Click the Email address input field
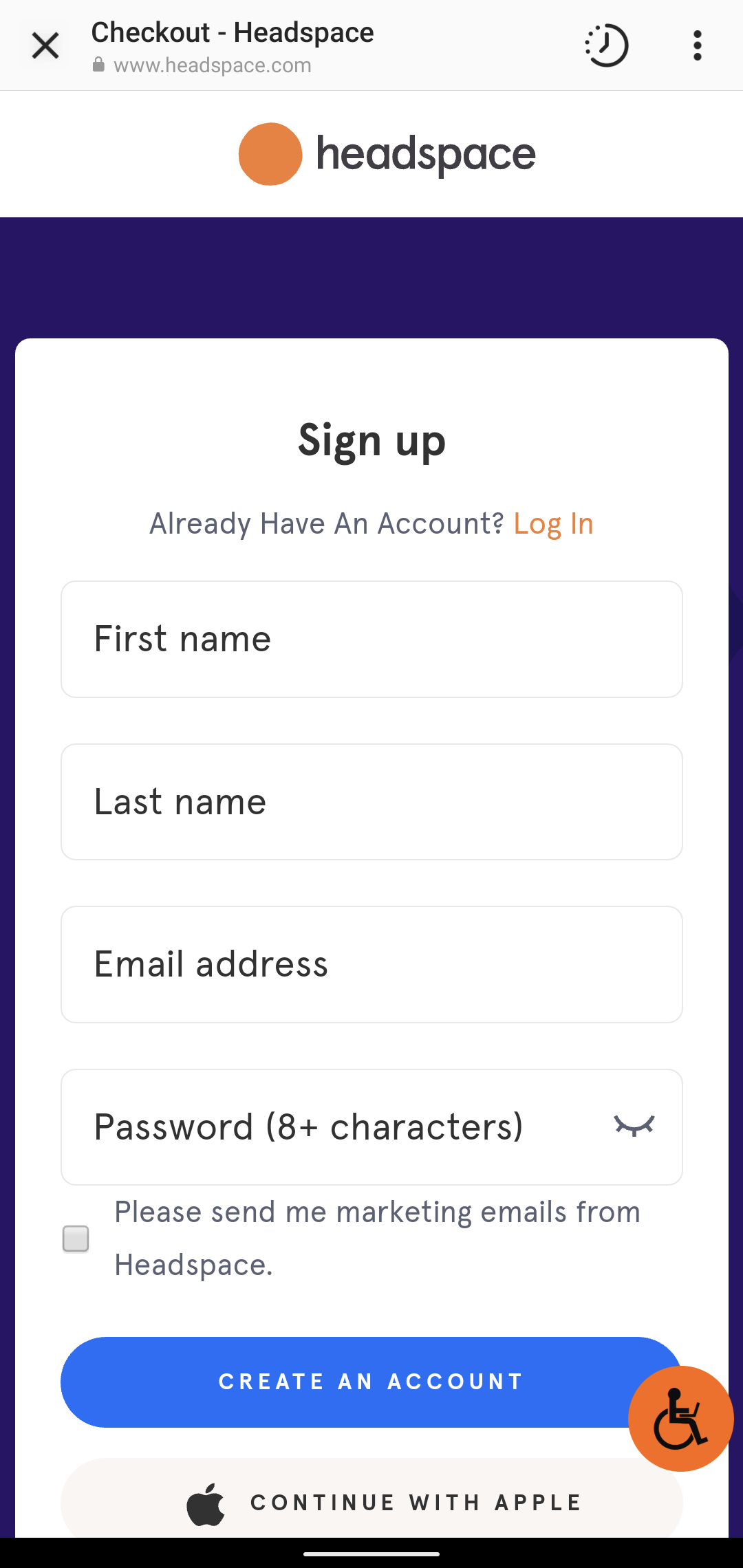 371,964
